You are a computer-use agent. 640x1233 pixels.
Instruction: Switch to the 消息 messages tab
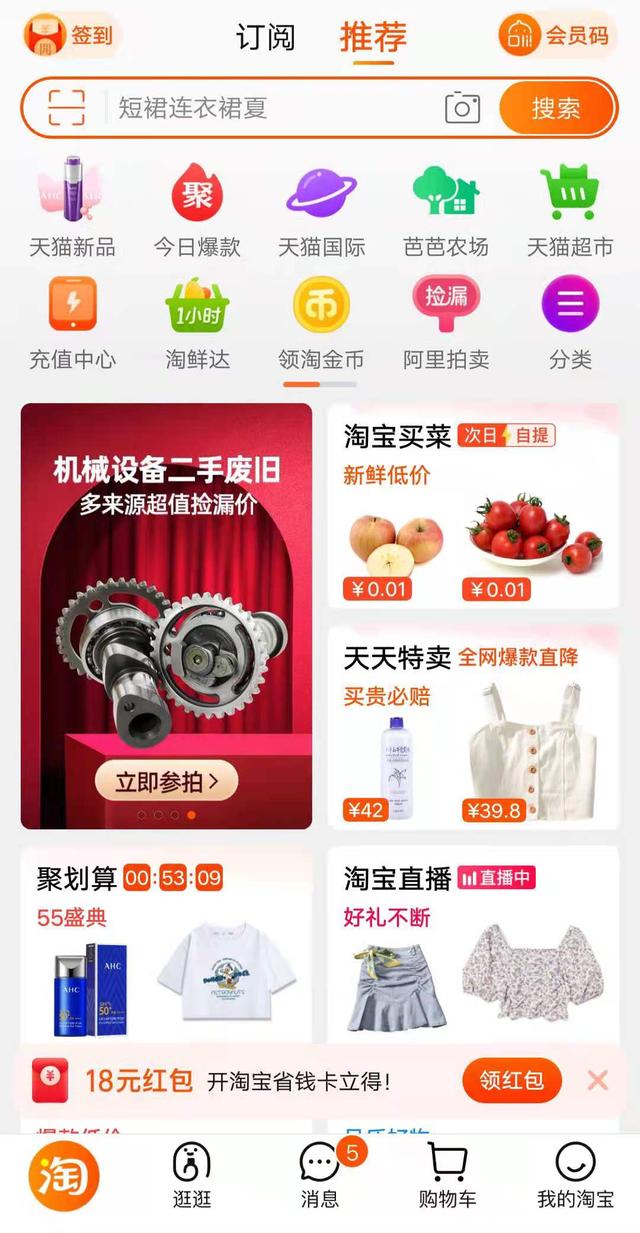320,1174
